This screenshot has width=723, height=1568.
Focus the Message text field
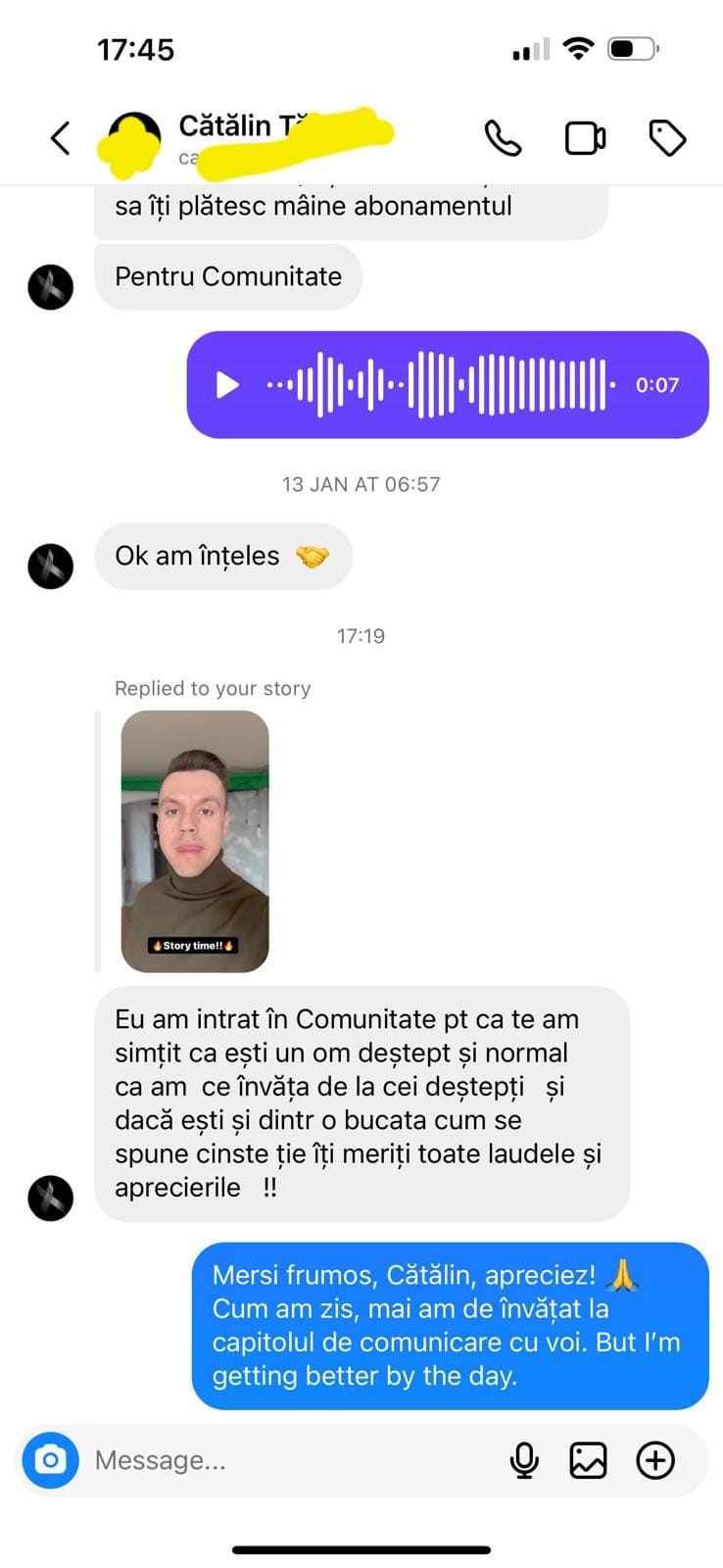click(x=294, y=1460)
